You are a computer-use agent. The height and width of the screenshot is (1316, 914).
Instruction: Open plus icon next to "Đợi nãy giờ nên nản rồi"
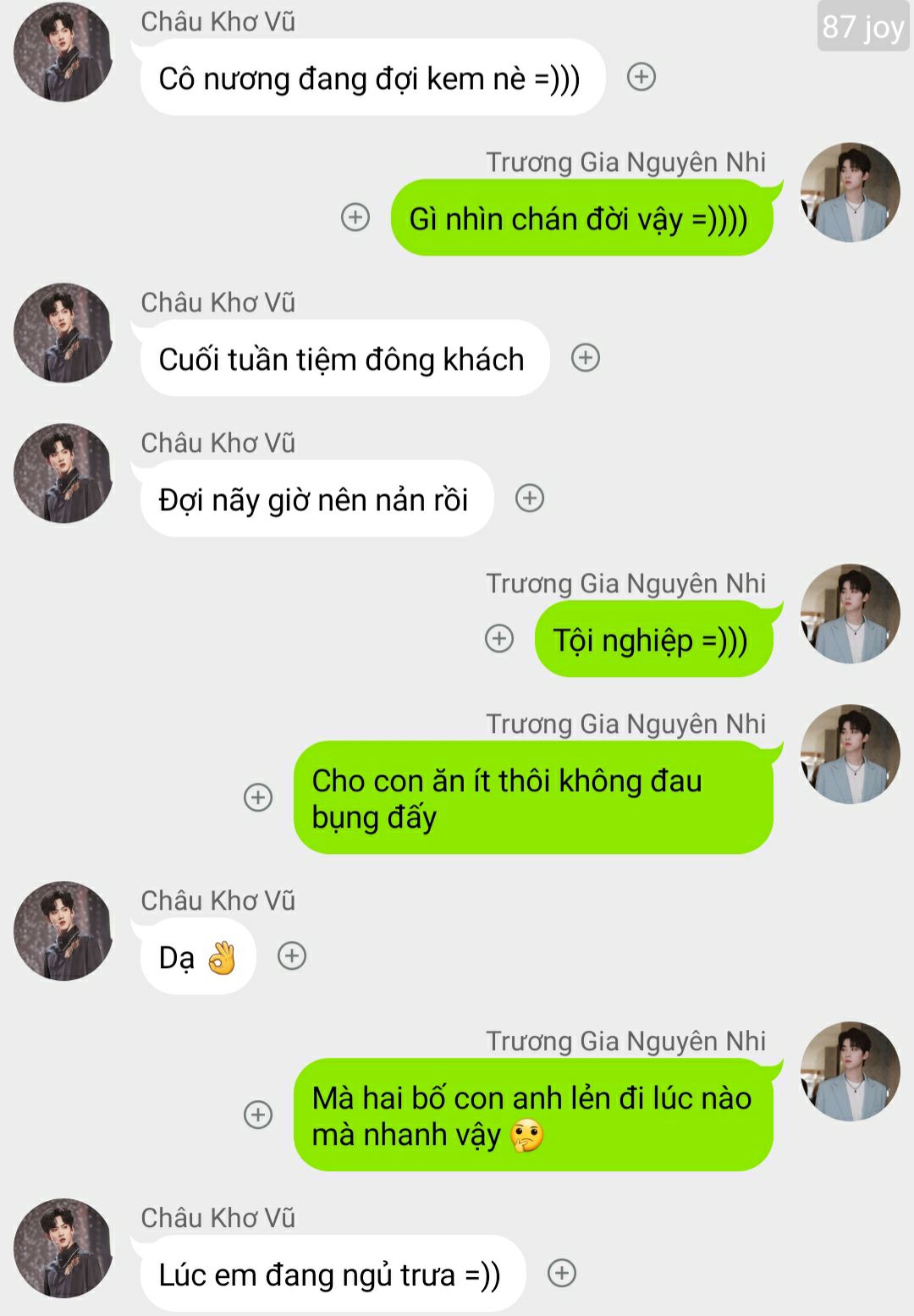pos(530,498)
